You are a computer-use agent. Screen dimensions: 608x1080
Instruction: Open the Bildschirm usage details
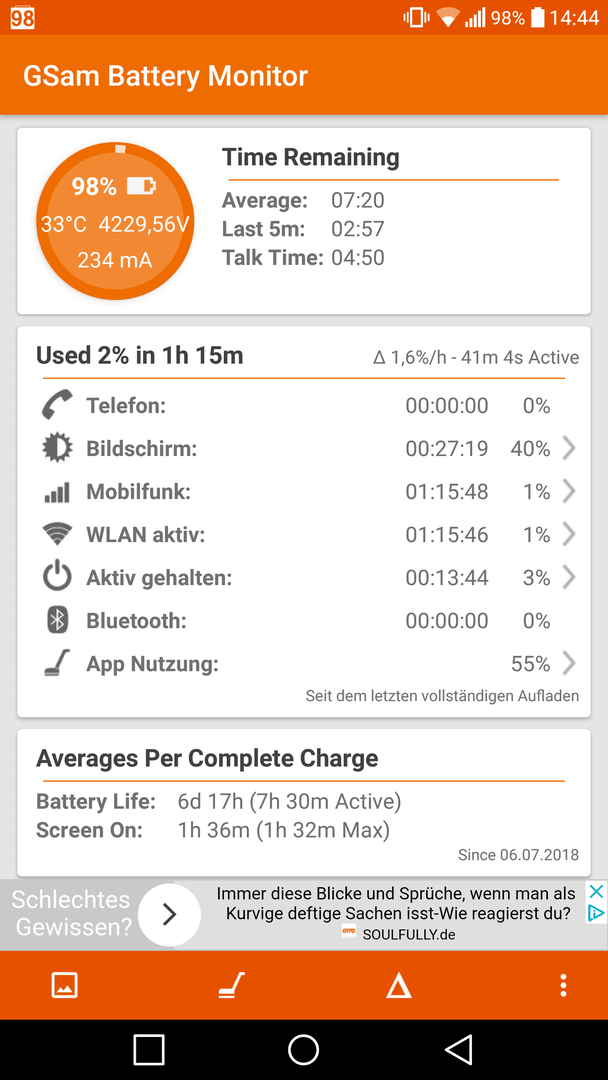click(x=304, y=449)
